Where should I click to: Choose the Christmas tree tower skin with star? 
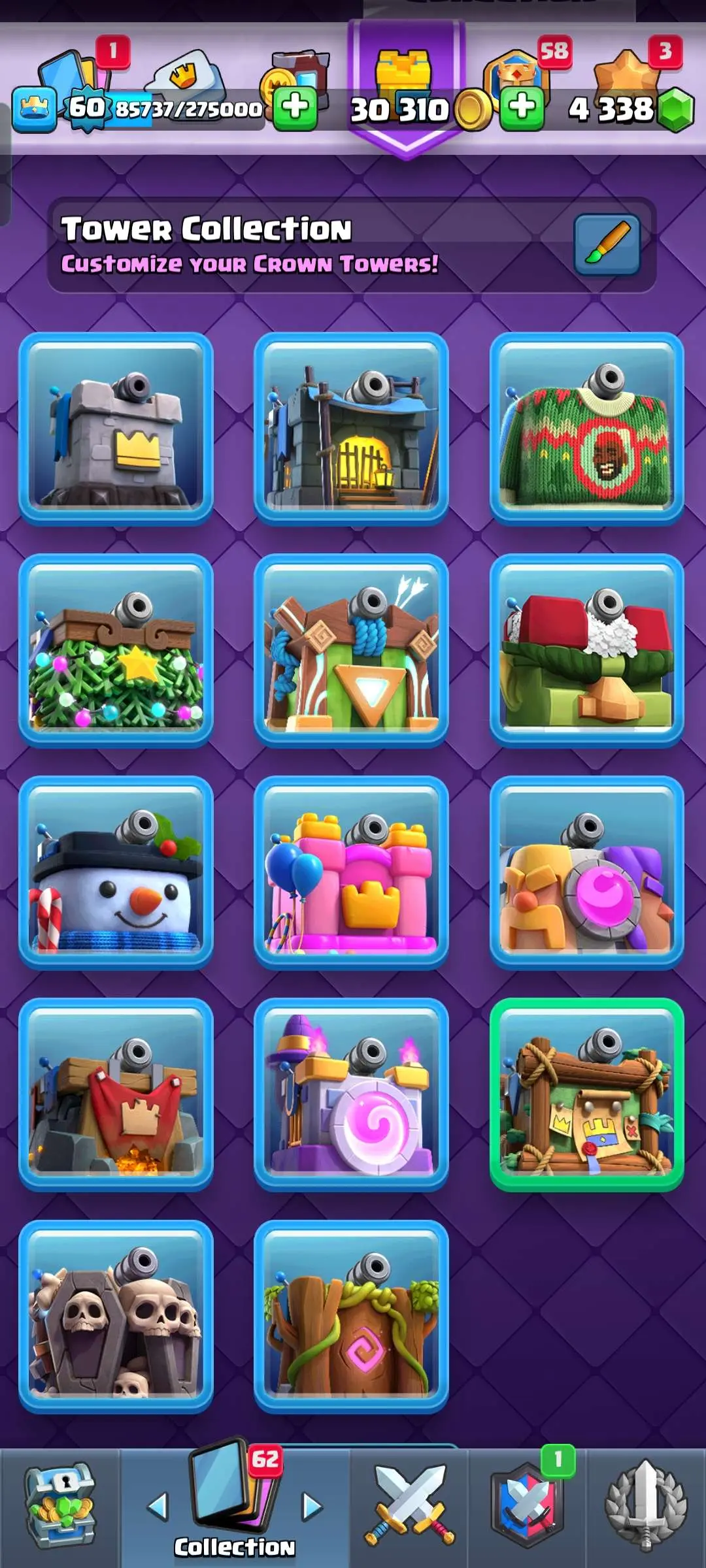coord(116,650)
